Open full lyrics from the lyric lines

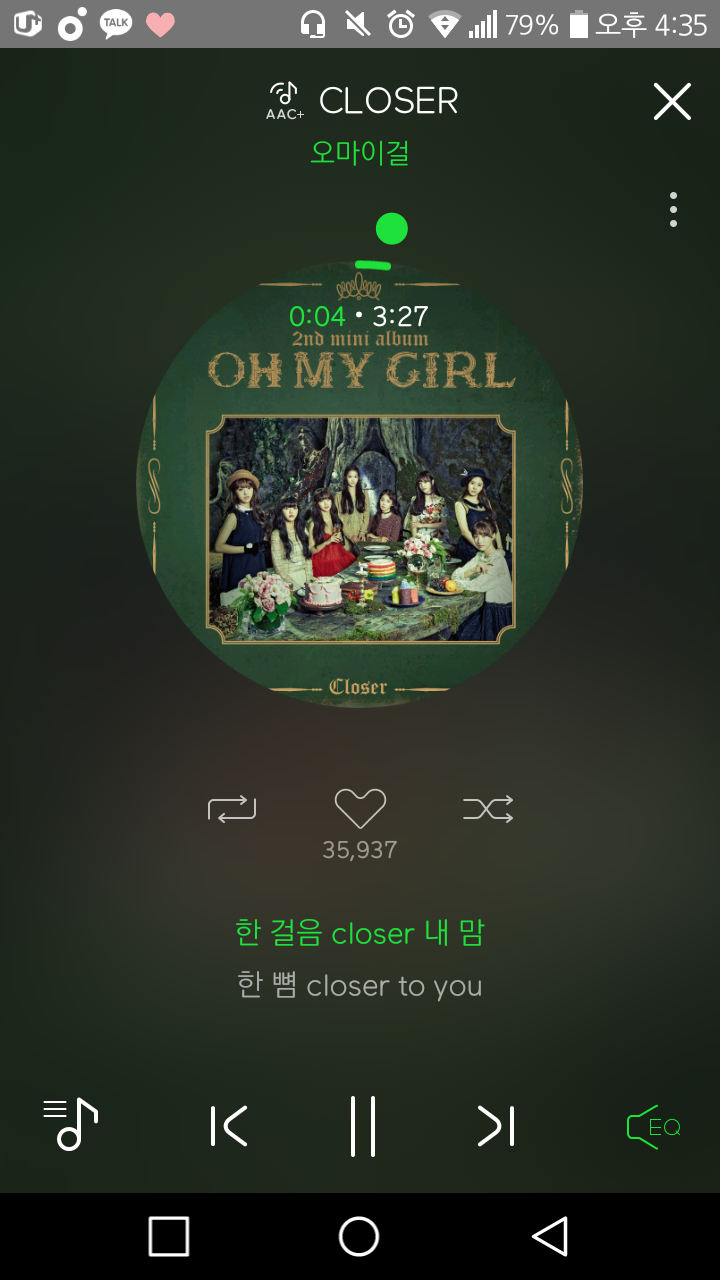(360, 959)
